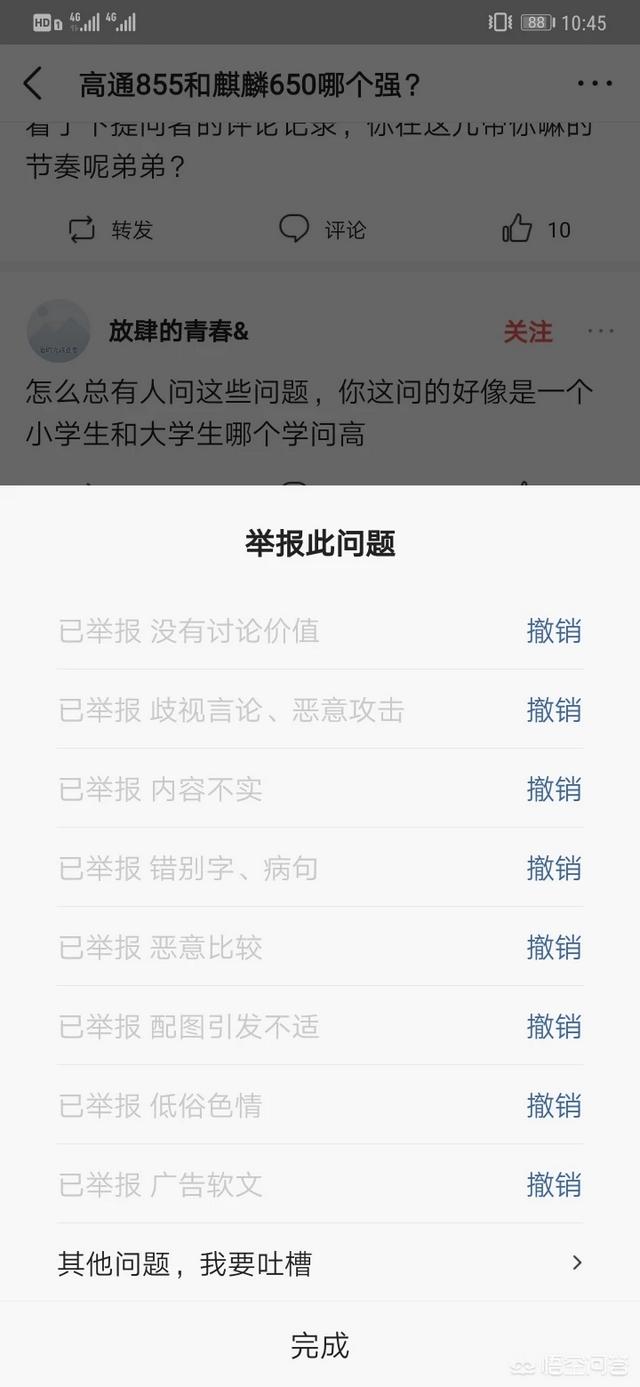Revoke the 内容不实 report
Viewport: 640px width, 1387px height.
click(x=553, y=789)
